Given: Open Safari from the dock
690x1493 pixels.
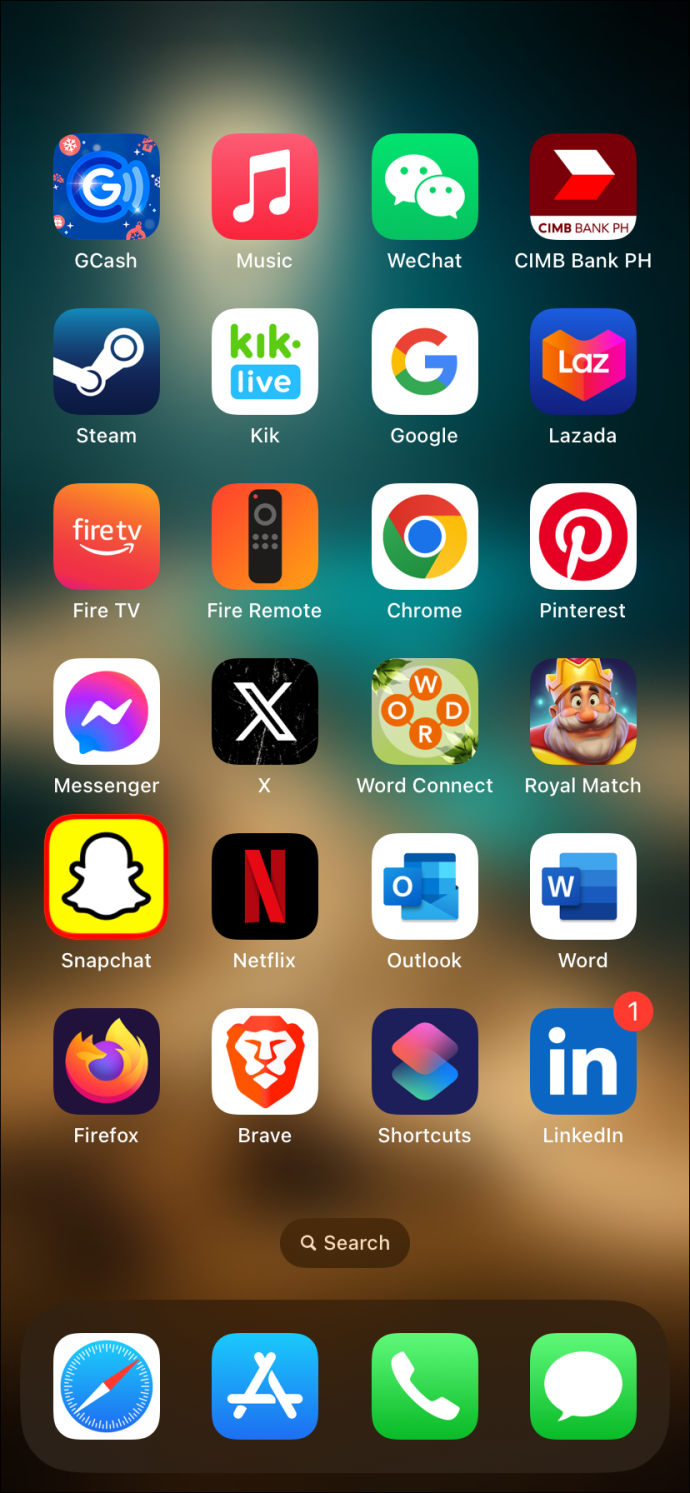Looking at the screenshot, I should [106, 1386].
